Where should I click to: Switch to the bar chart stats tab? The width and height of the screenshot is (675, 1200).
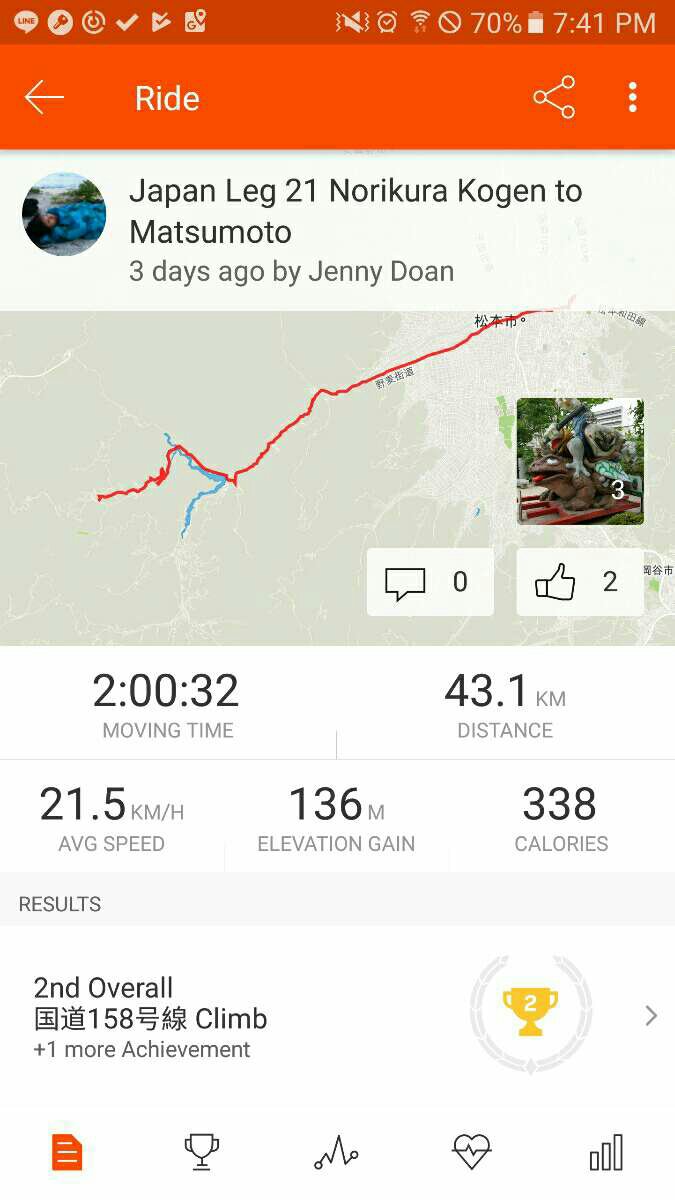coord(606,1153)
